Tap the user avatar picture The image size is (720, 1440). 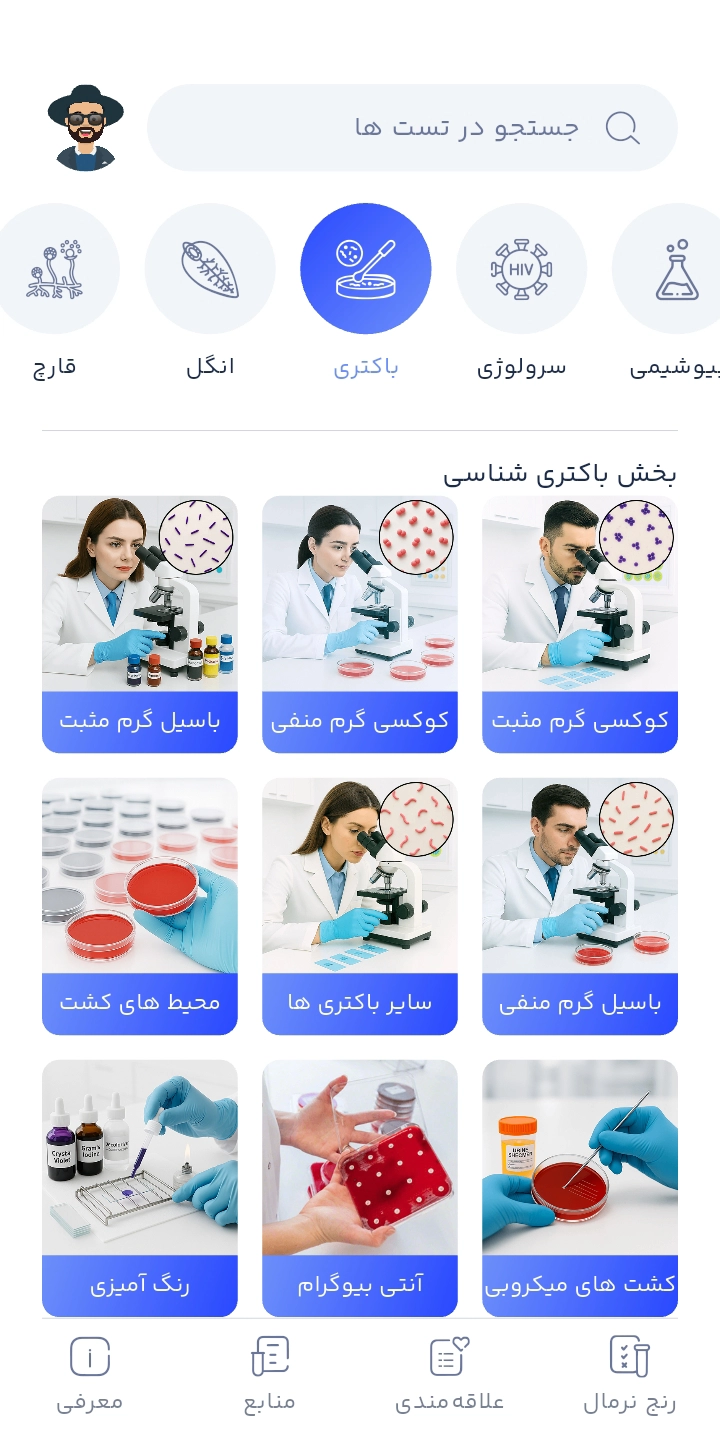(x=85, y=125)
